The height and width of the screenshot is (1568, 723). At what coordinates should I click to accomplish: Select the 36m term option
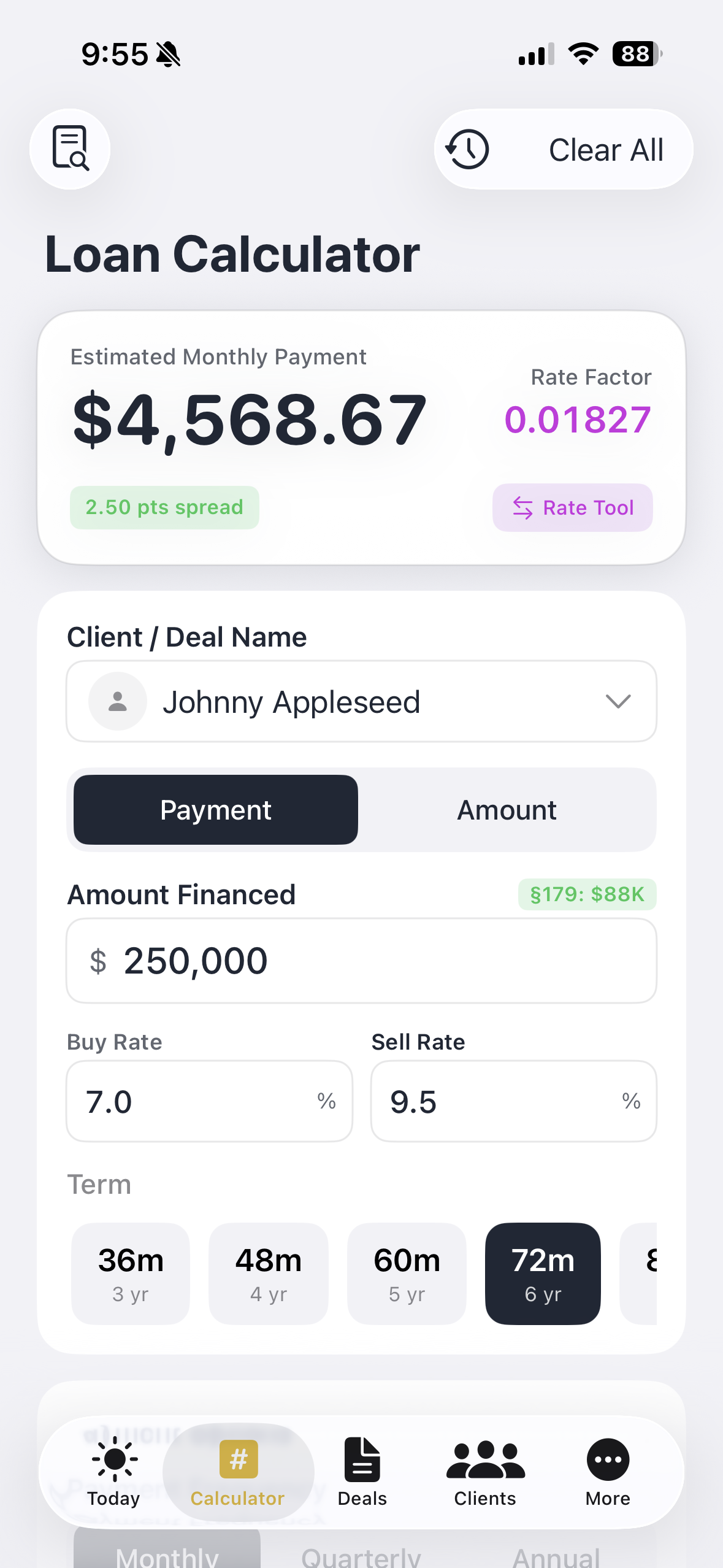(130, 1273)
